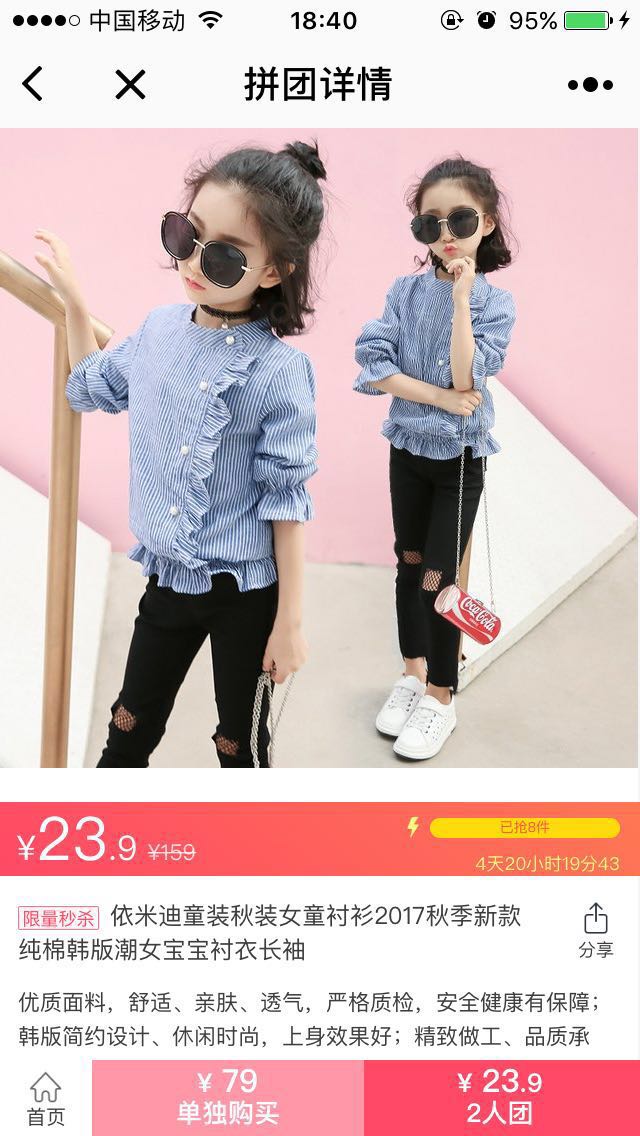
Task: Share this product via 分享
Action: click(595, 931)
